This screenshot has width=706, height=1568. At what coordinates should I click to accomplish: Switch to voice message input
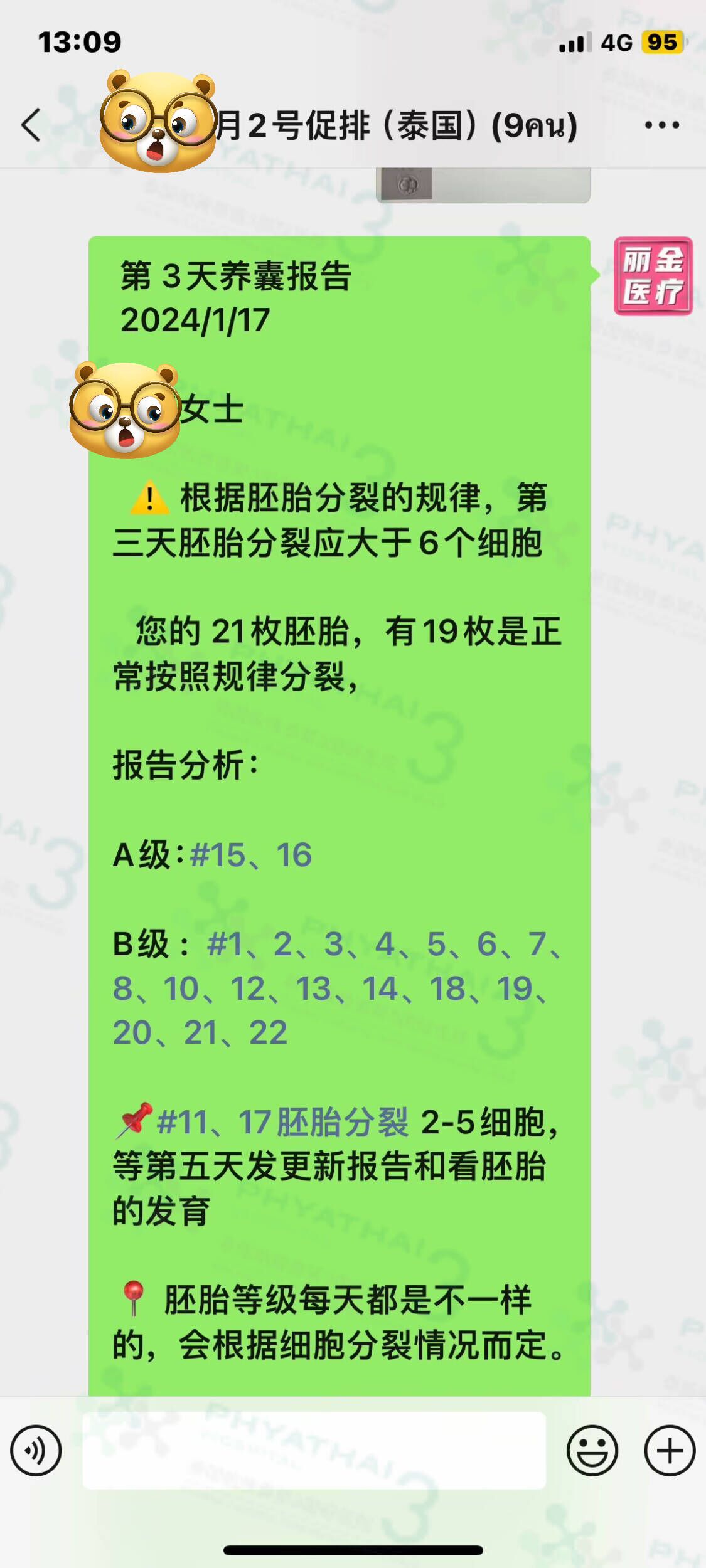(x=36, y=1450)
